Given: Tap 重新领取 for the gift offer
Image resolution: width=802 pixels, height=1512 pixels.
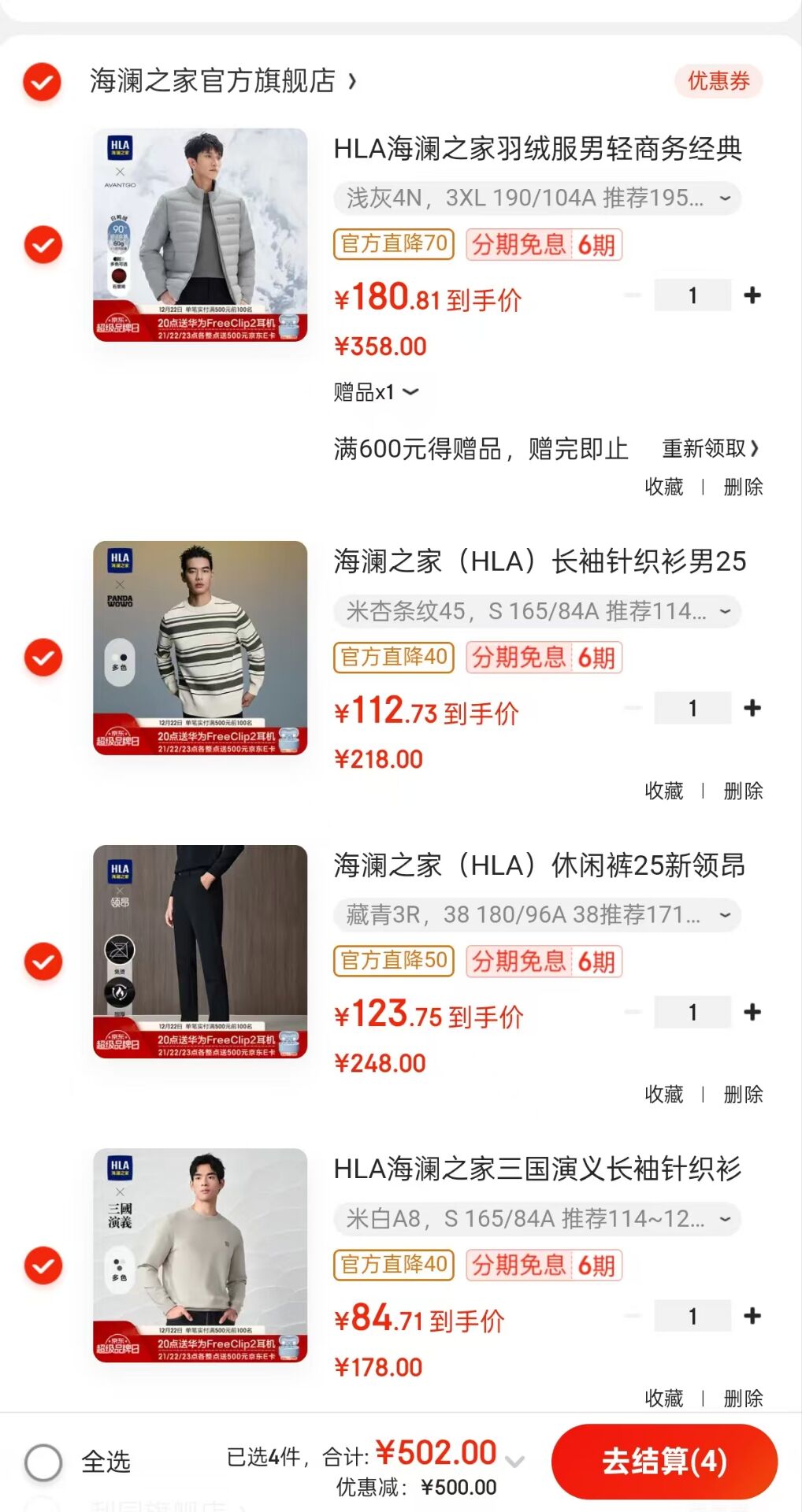Looking at the screenshot, I should click(710, 448).
